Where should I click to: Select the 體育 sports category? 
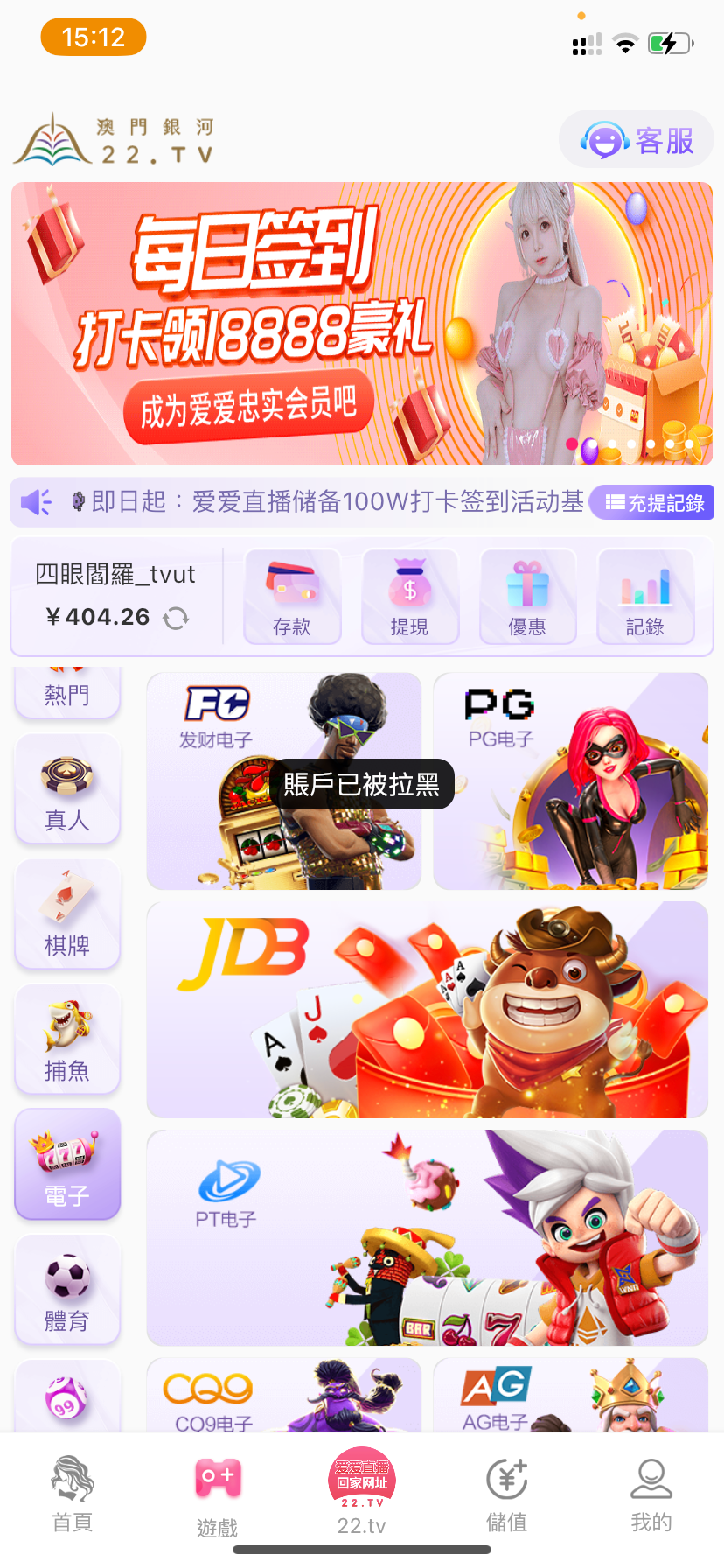67,1290
